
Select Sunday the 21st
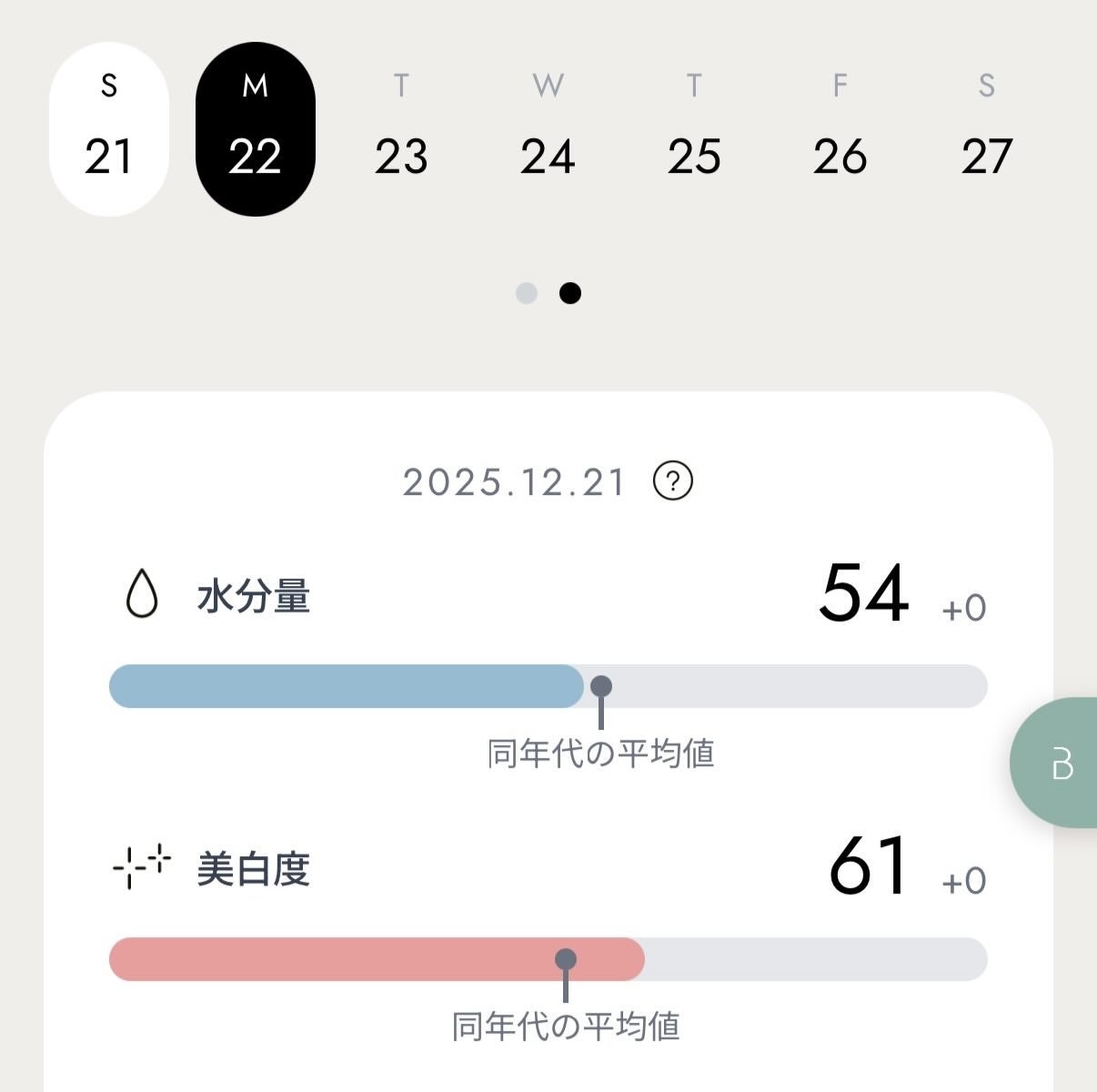[x=109, y=129]
